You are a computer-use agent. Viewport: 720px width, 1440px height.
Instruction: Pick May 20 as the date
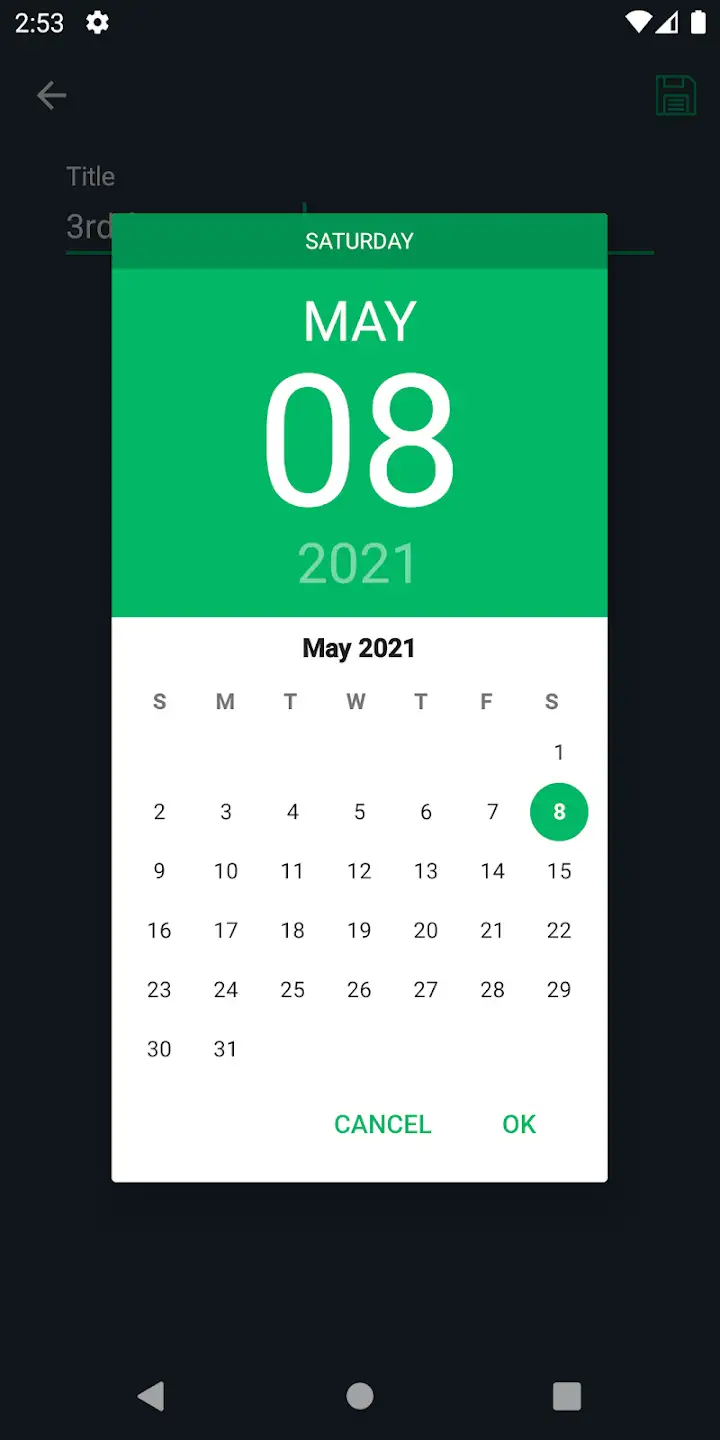pyautogui.click(x=426, y=930)
